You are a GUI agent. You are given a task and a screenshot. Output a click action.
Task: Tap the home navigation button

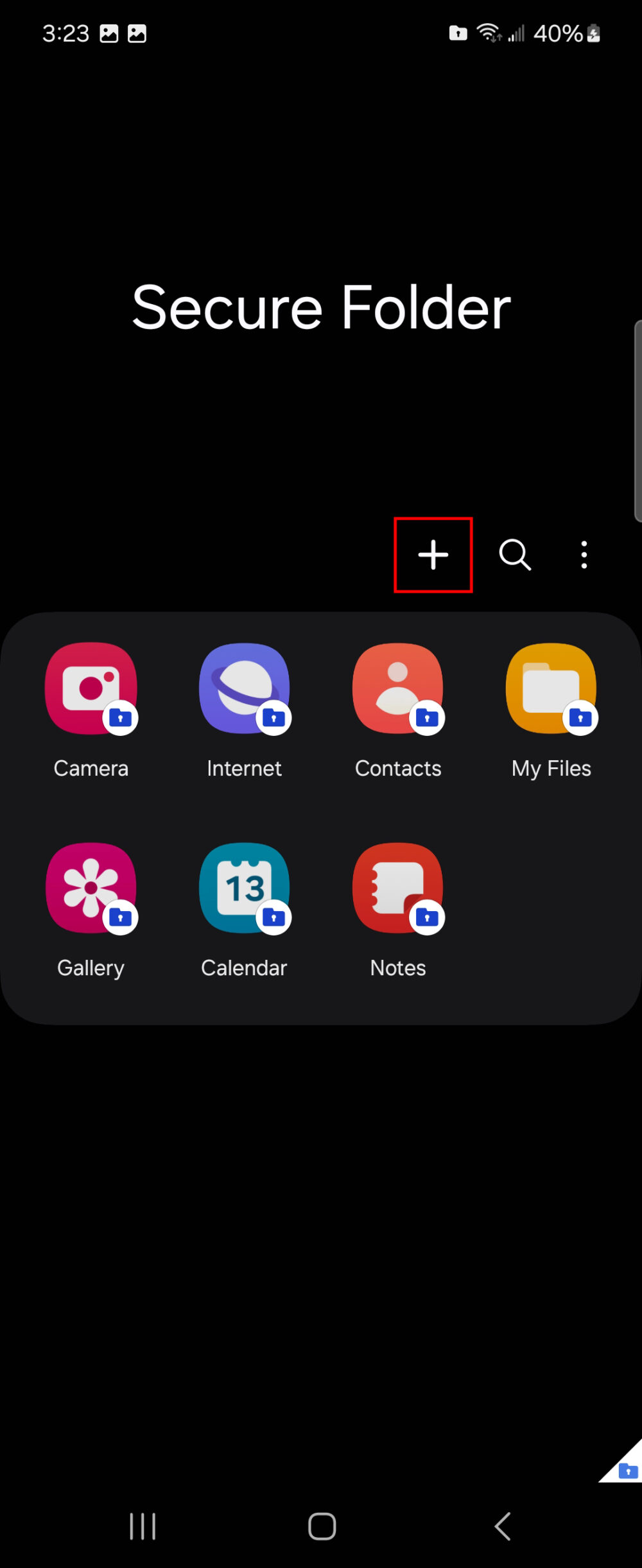[322, 1527]
